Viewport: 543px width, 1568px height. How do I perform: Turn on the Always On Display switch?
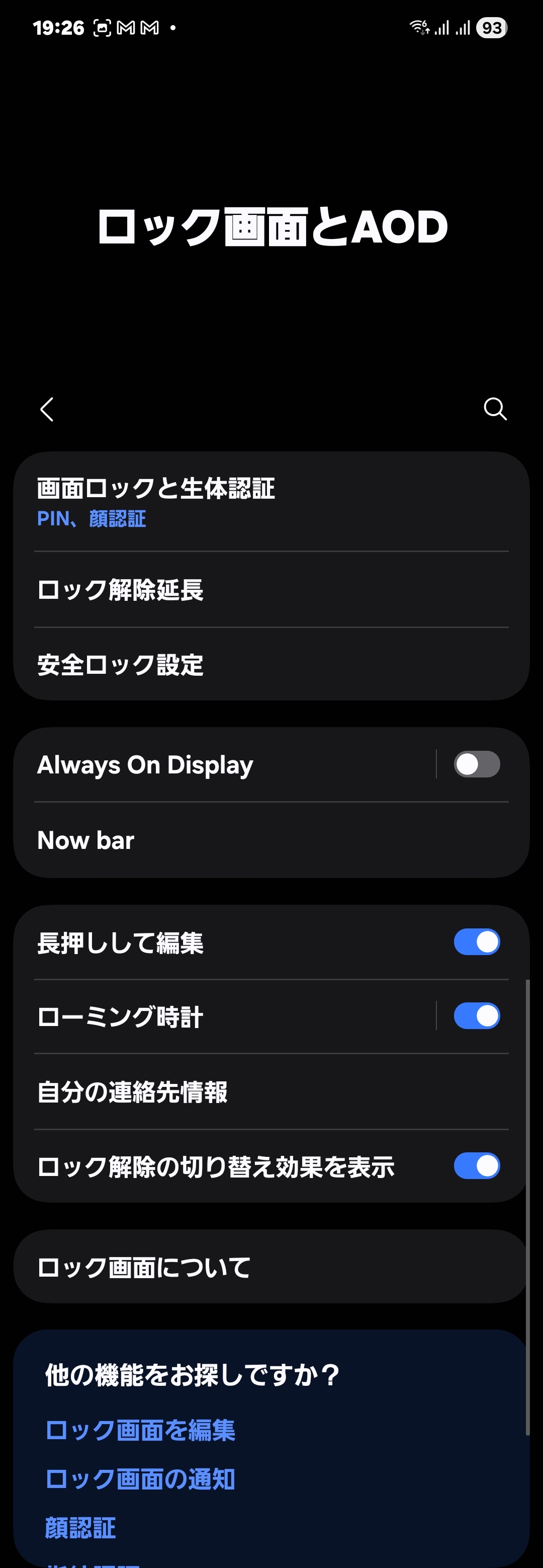(x=477, y=764)
